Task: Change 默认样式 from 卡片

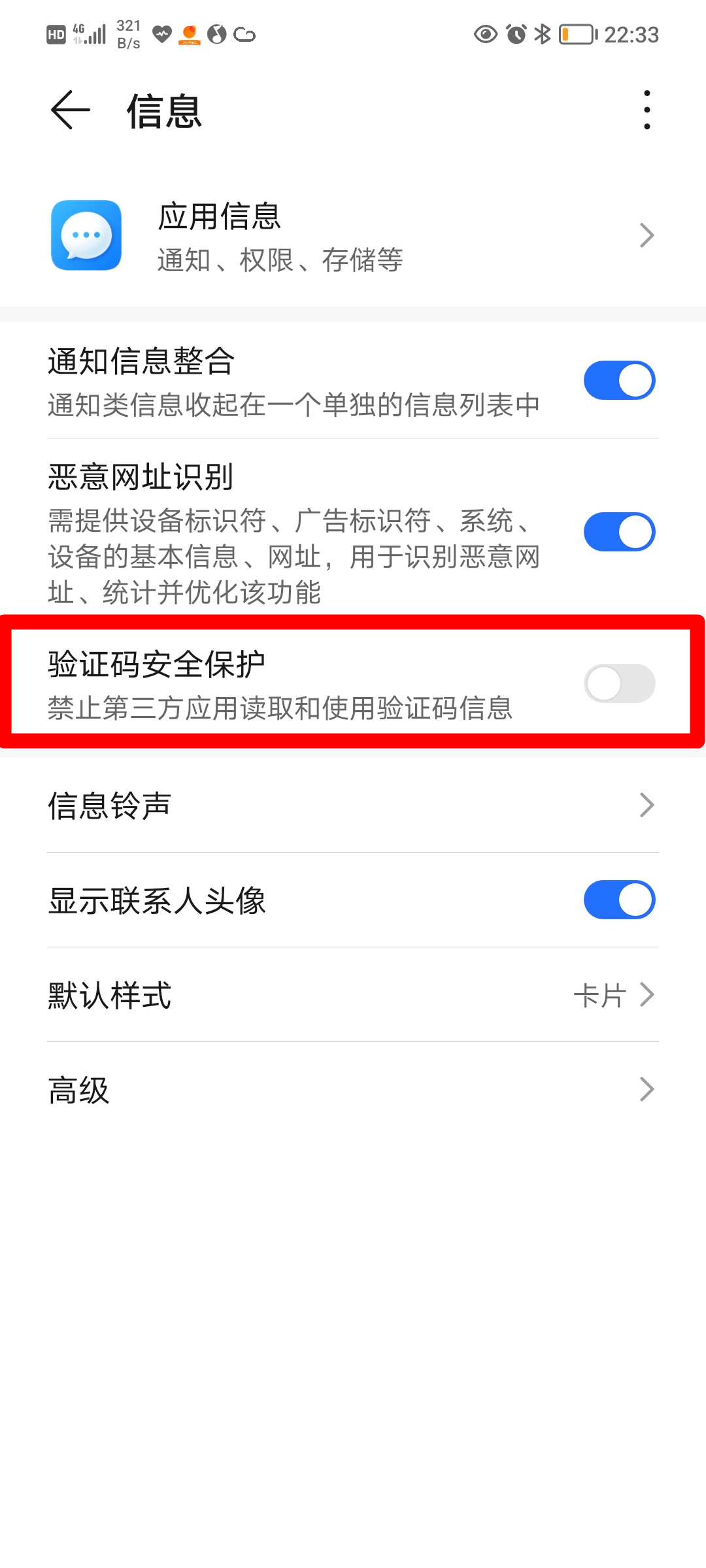Action: [353, 995]
